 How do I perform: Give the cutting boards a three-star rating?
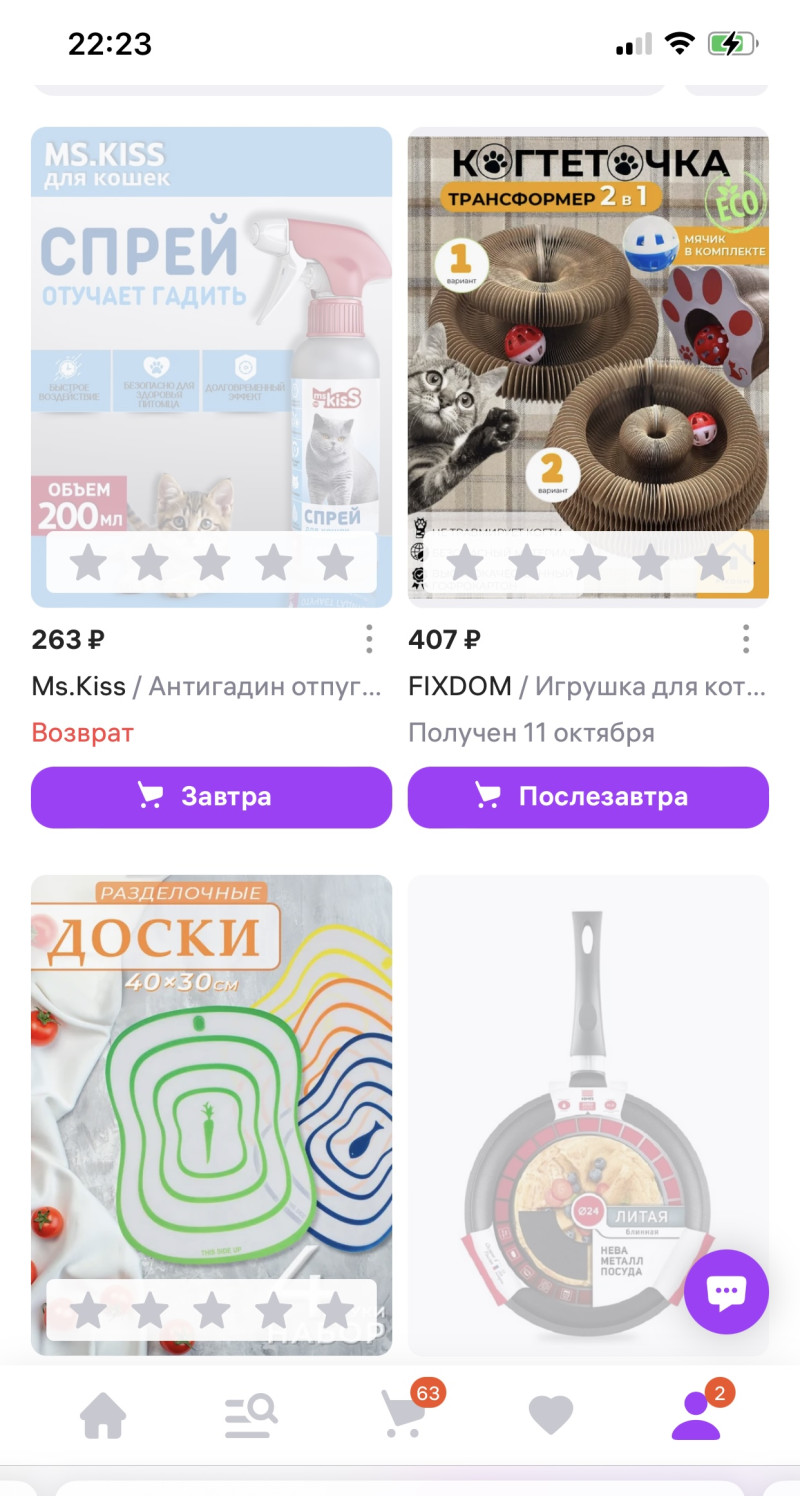click(212, 1311)
